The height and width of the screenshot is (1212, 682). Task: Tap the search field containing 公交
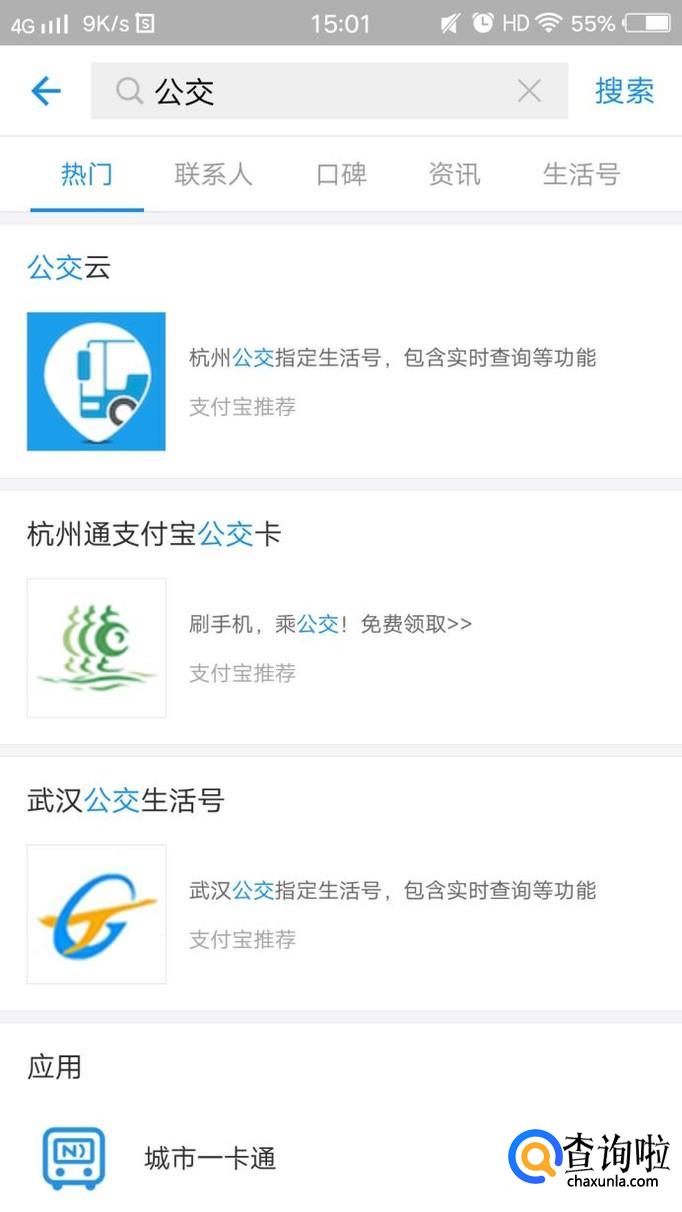click(320, 92)
